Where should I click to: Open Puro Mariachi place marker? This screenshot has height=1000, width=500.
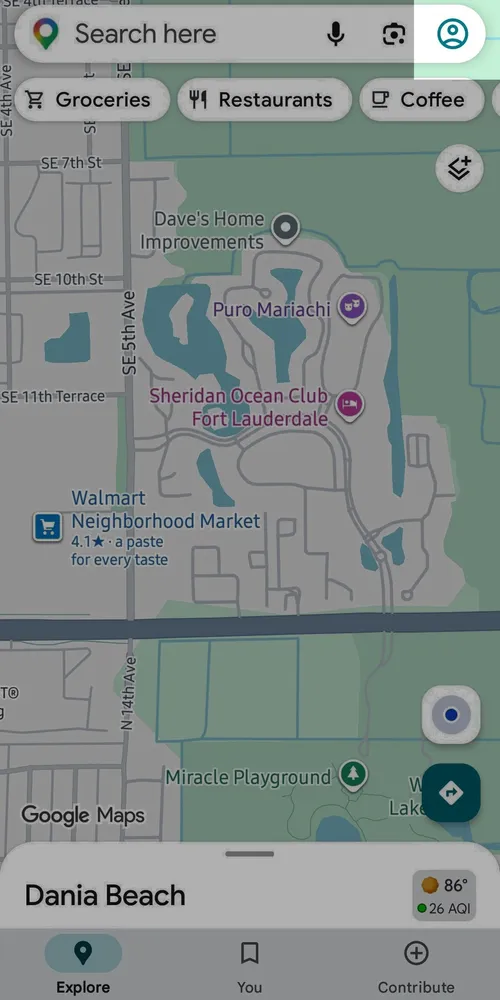pos(351,308)
